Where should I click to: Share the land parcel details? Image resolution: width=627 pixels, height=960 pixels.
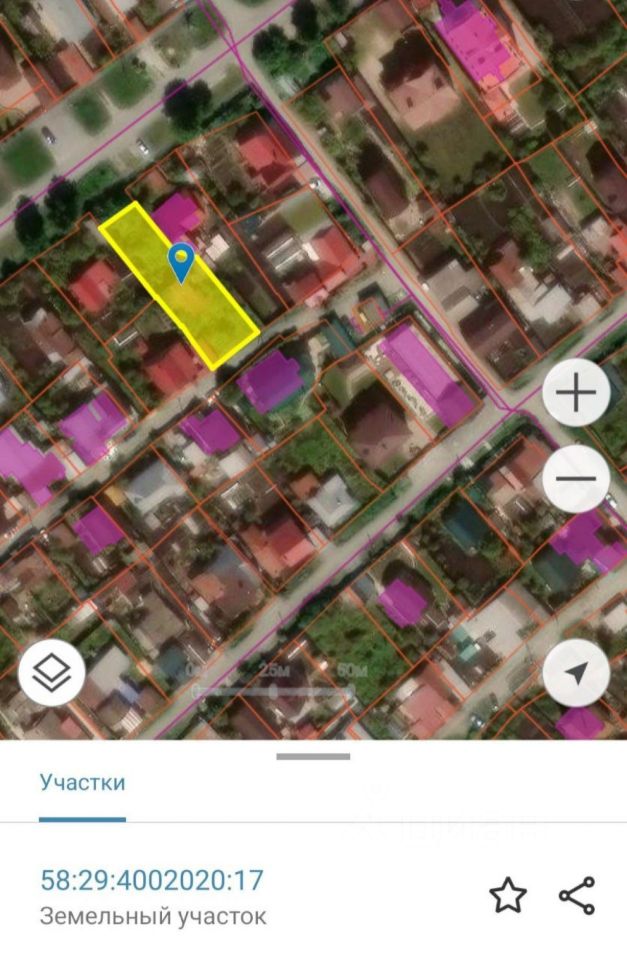tap(577, 895)
